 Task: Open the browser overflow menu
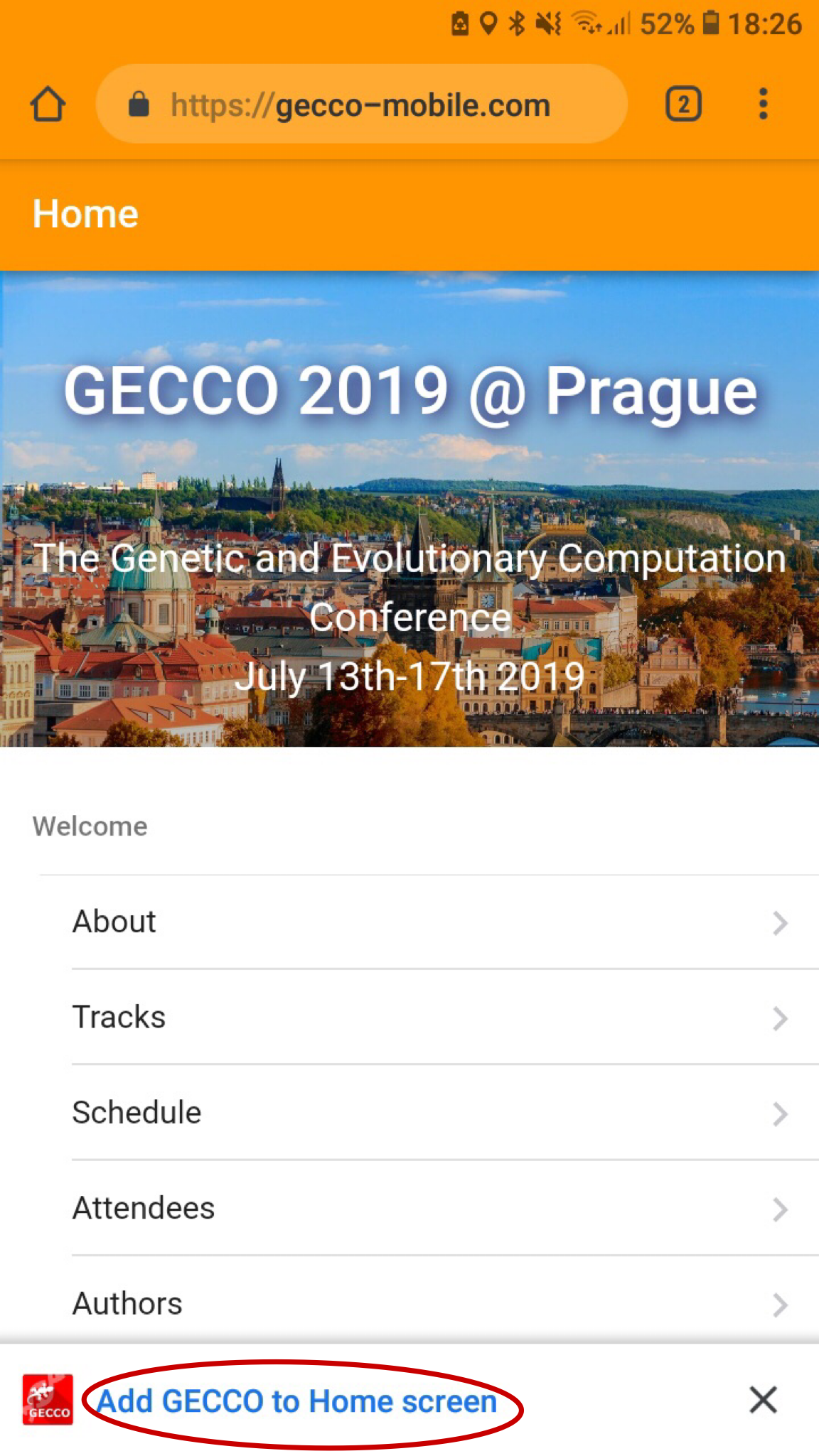point(763,104)
